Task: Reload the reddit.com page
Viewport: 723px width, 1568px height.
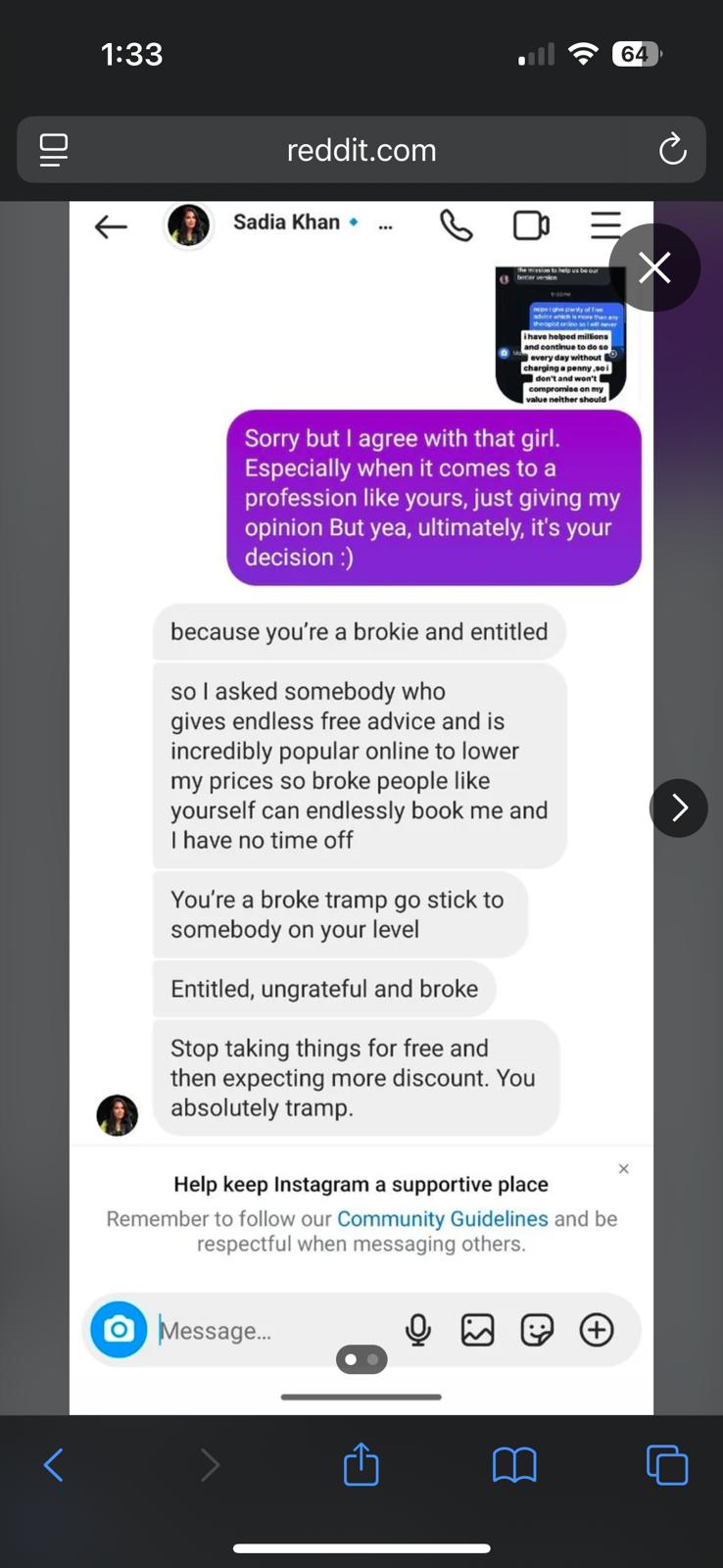Action: coord(672,150)
